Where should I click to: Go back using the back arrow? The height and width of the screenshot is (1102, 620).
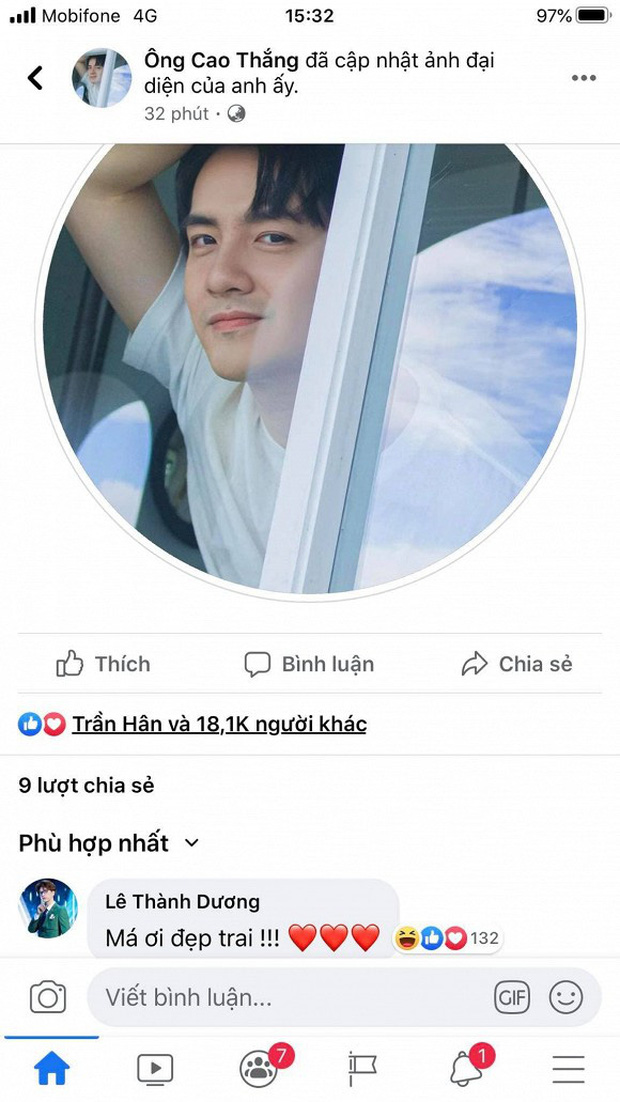[x=36, y=78]
